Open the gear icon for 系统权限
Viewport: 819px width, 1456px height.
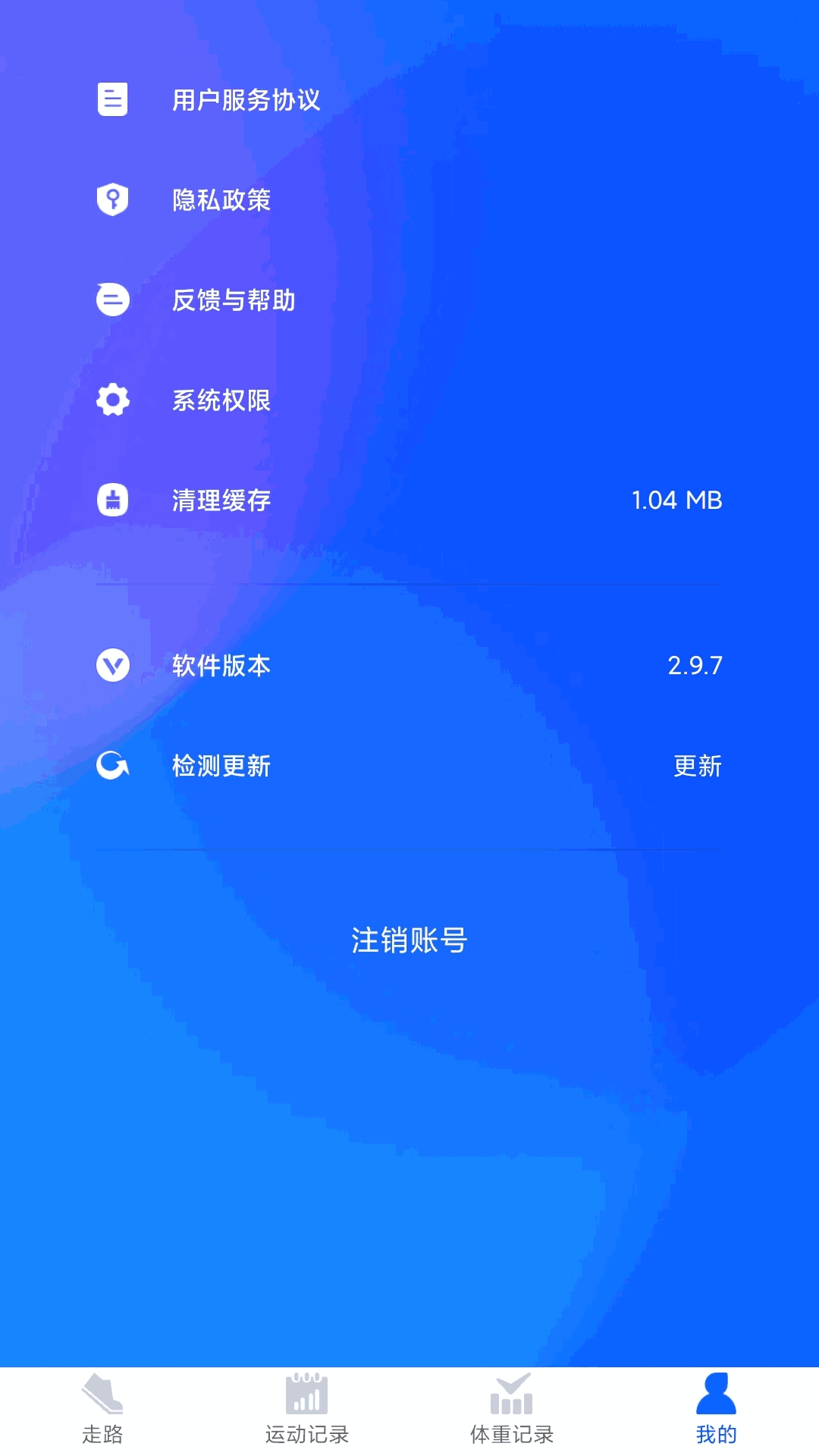(x=111, y=400)
